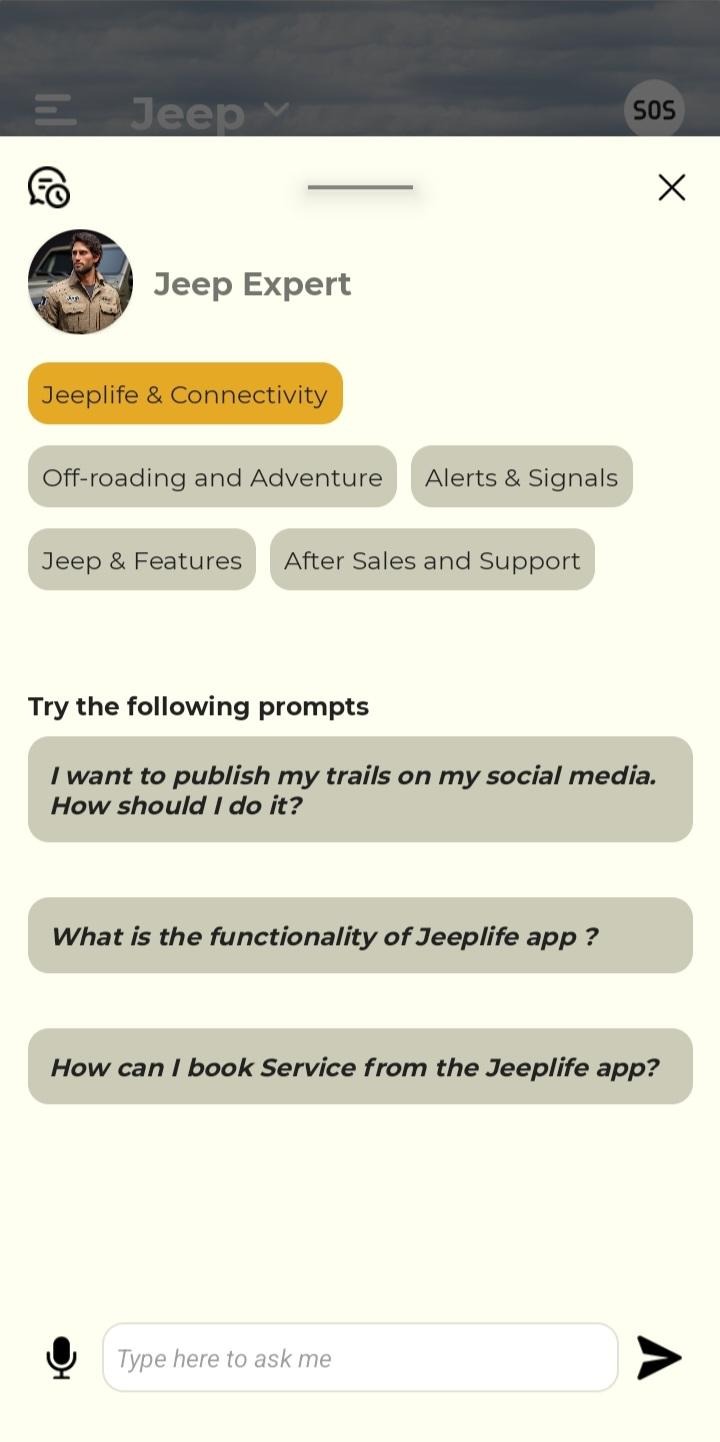
Task: Click the send message arrow icon
Action: click(x=658, y=1357)
